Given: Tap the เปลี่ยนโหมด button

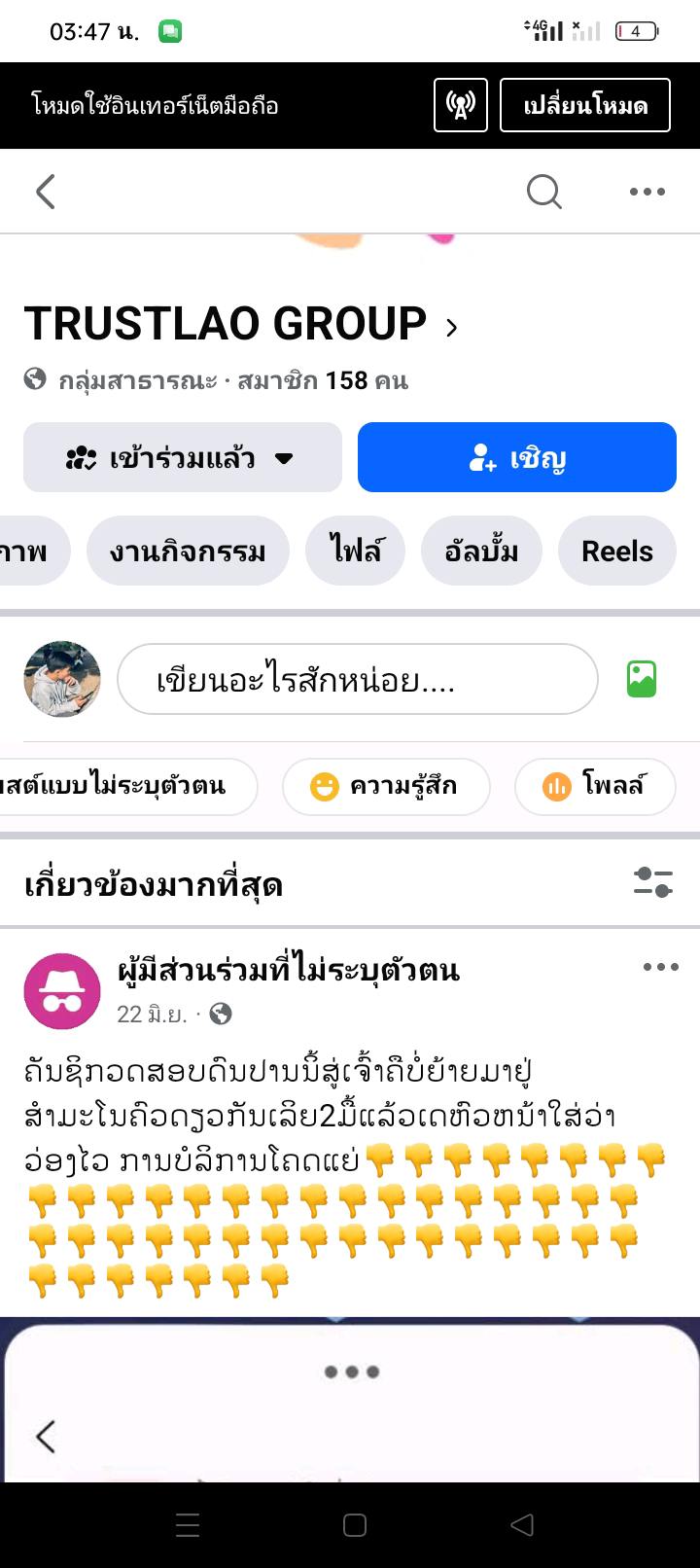Looking at the screenshot, I should tap(585, 105).
